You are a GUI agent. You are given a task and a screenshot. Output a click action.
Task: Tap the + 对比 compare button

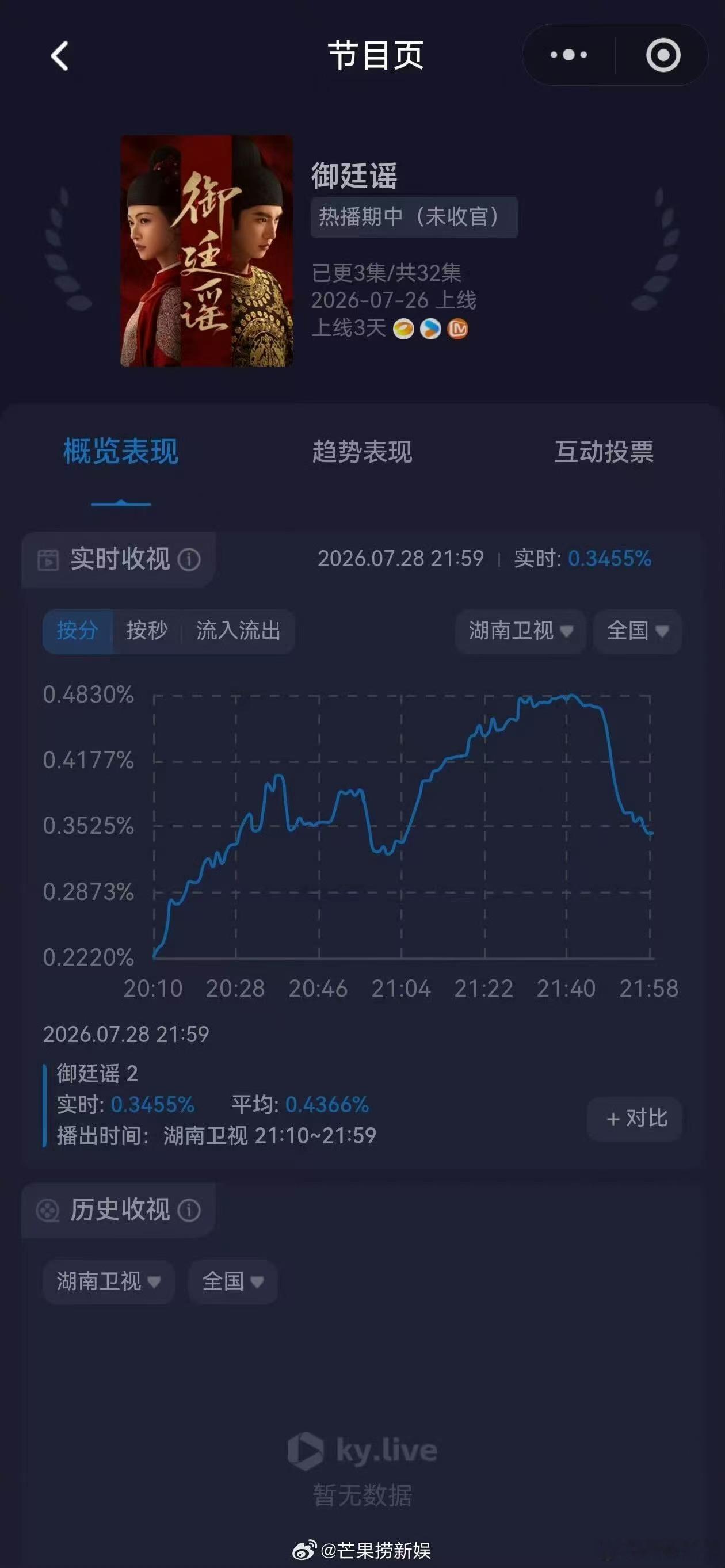(634, 1119)
